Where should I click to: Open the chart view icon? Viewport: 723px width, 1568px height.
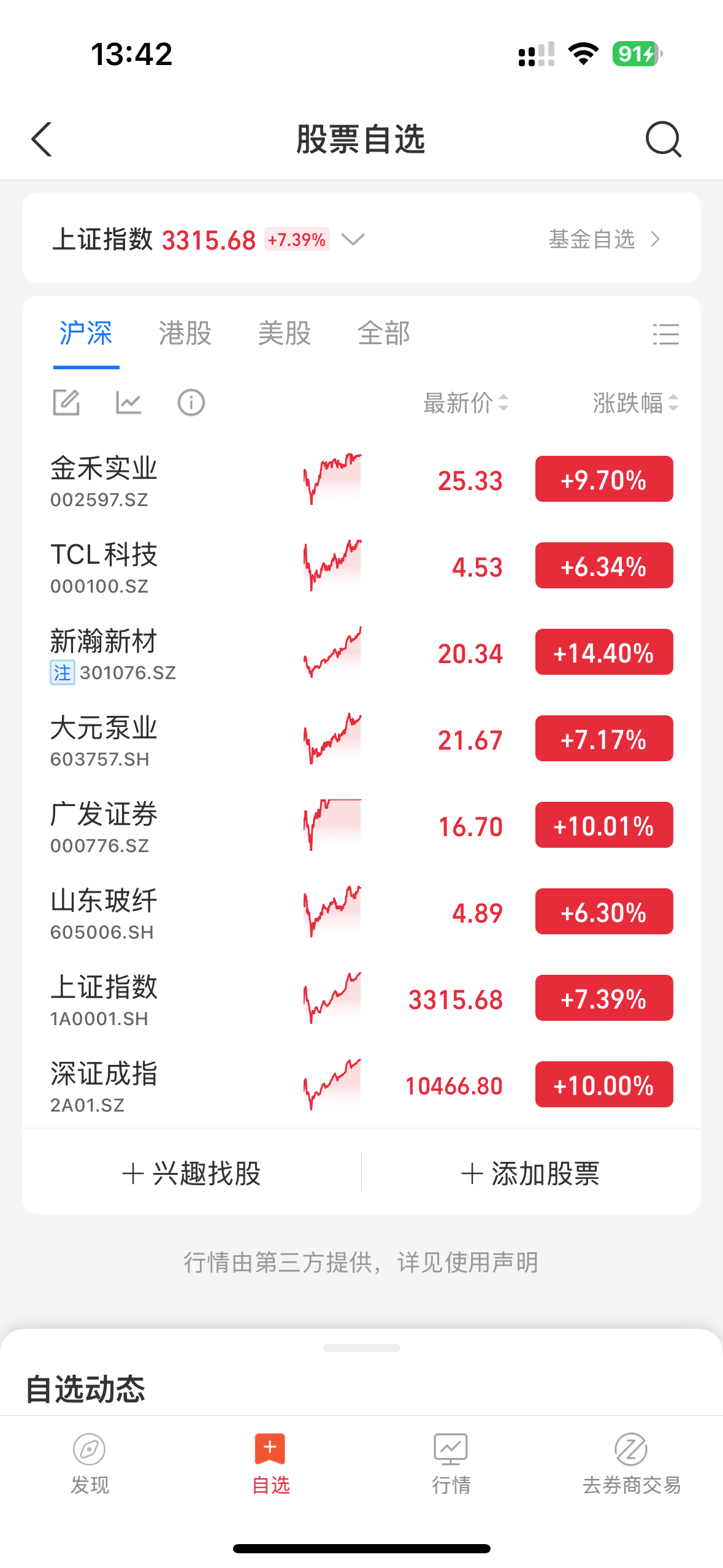pyautogui.click(x=129, y=403)
